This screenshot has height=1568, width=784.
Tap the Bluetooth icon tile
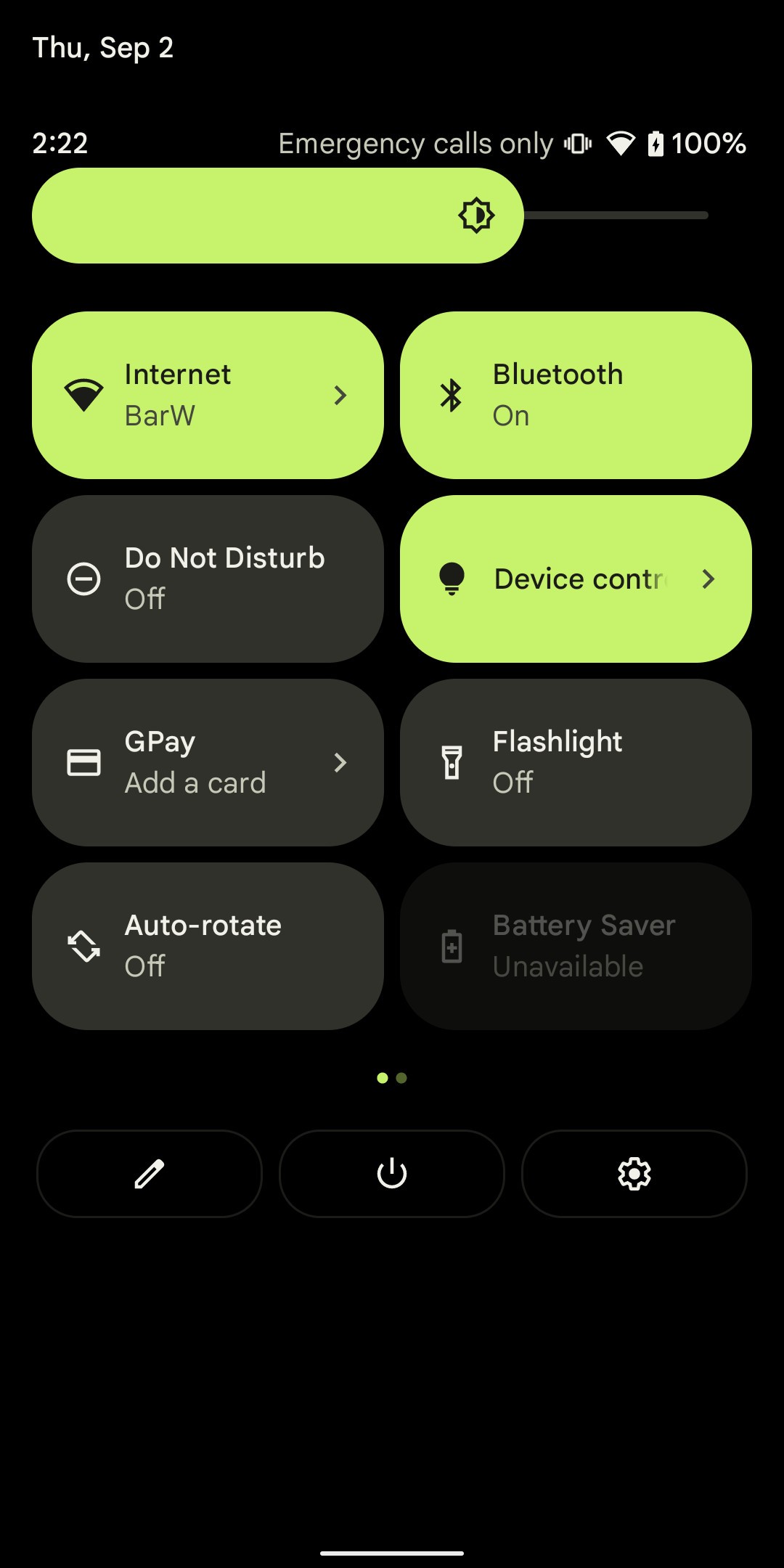coord(452,394)
